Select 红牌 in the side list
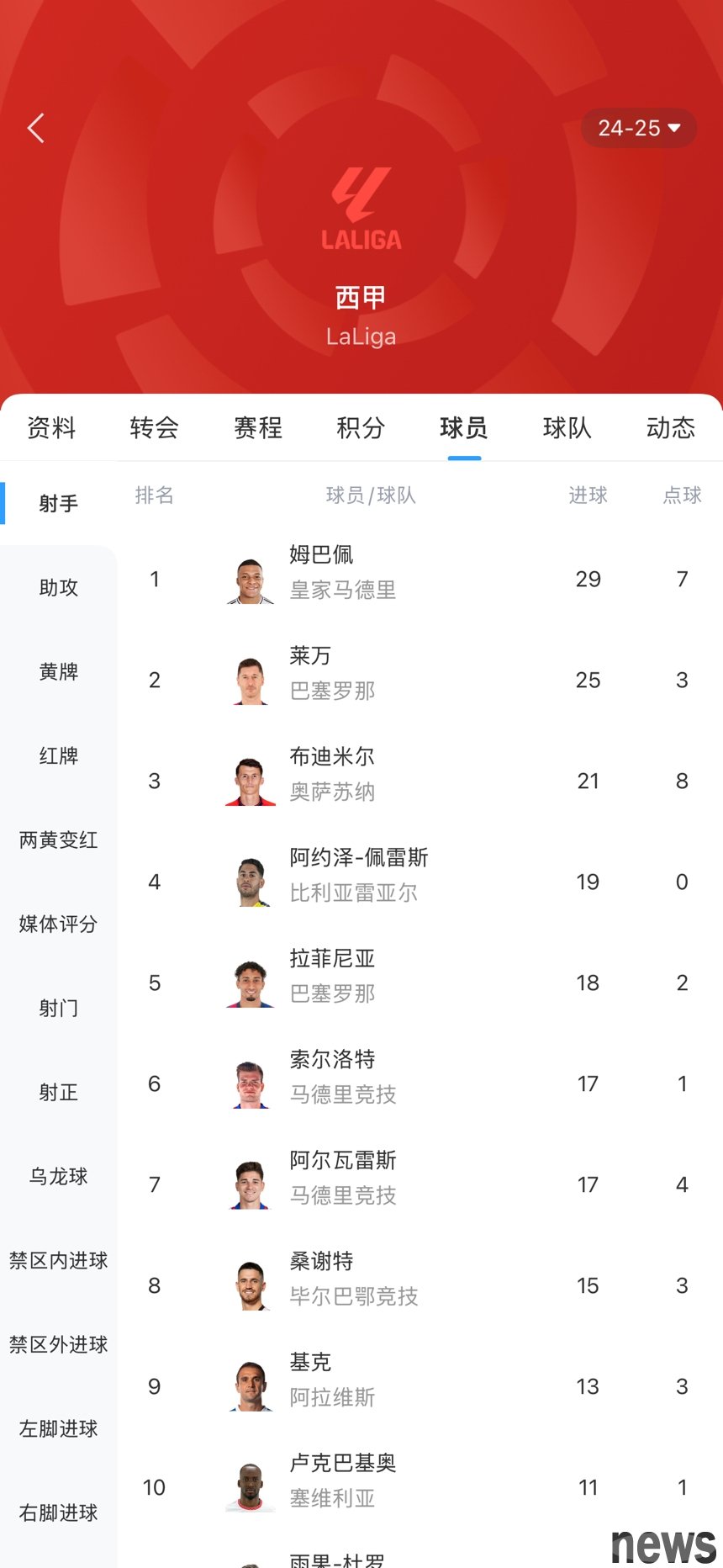Image resolution: width=723 pixels, height=1568 pixels. [58, 755]
